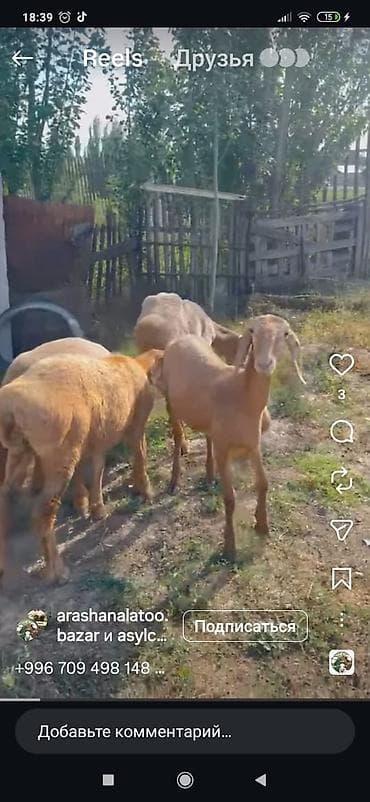This screenshot has height=802, width=370.
Task: Repost this reel
Action: [341, 480]
